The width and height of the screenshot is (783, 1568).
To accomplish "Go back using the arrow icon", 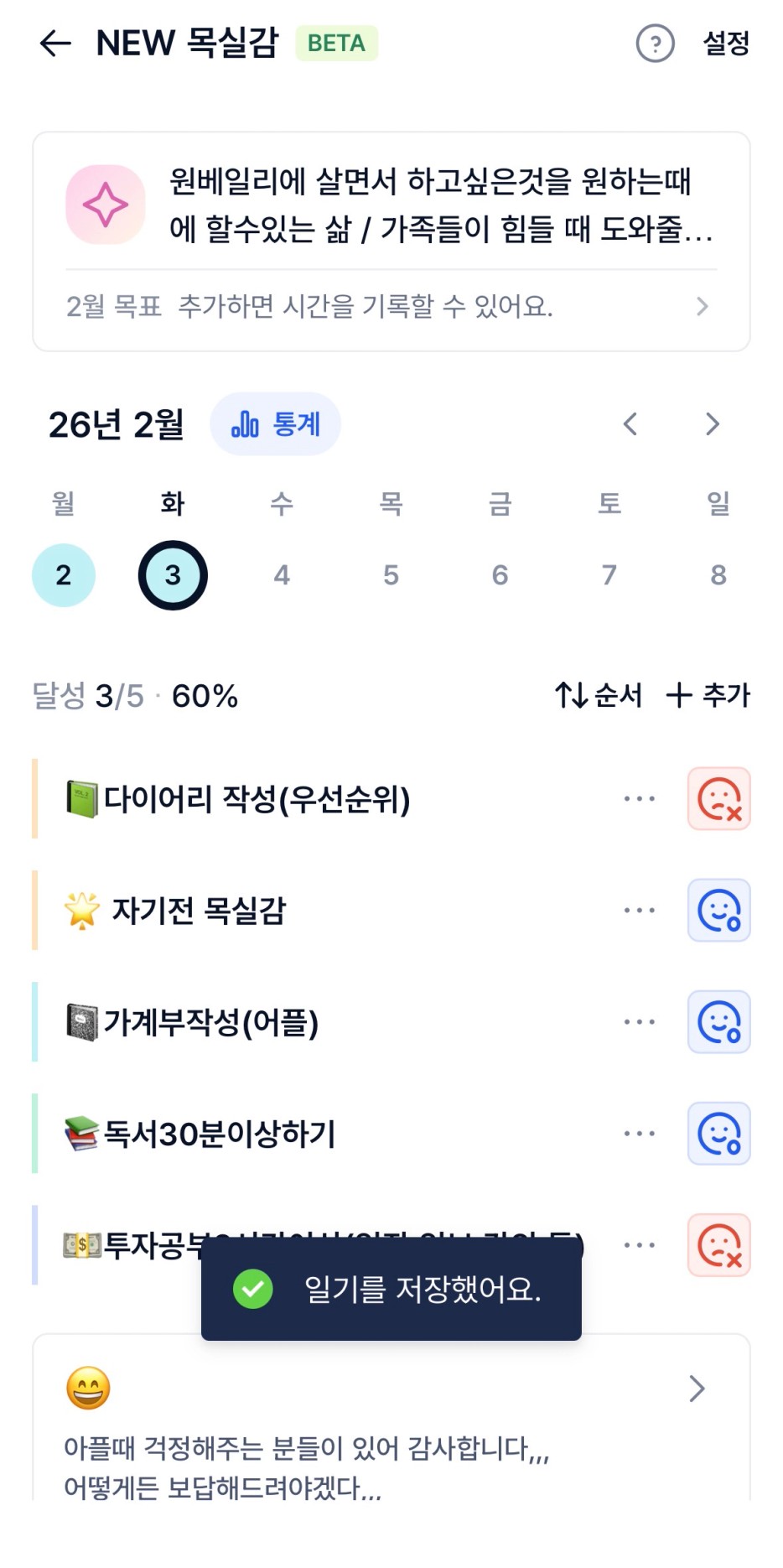I will coord(55,44).
